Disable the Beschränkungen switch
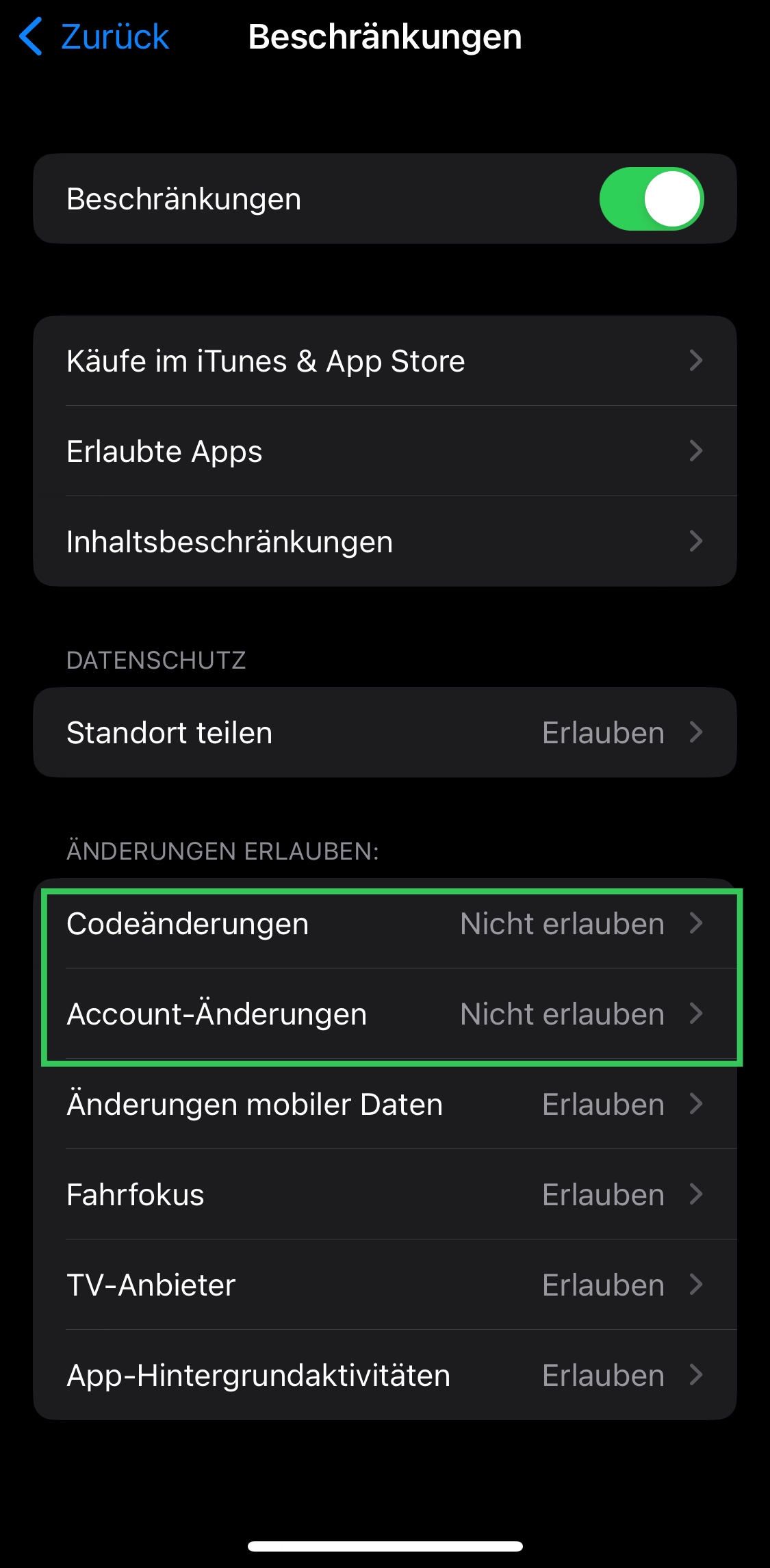This screenshot has height=1568, width=770. 652,198
